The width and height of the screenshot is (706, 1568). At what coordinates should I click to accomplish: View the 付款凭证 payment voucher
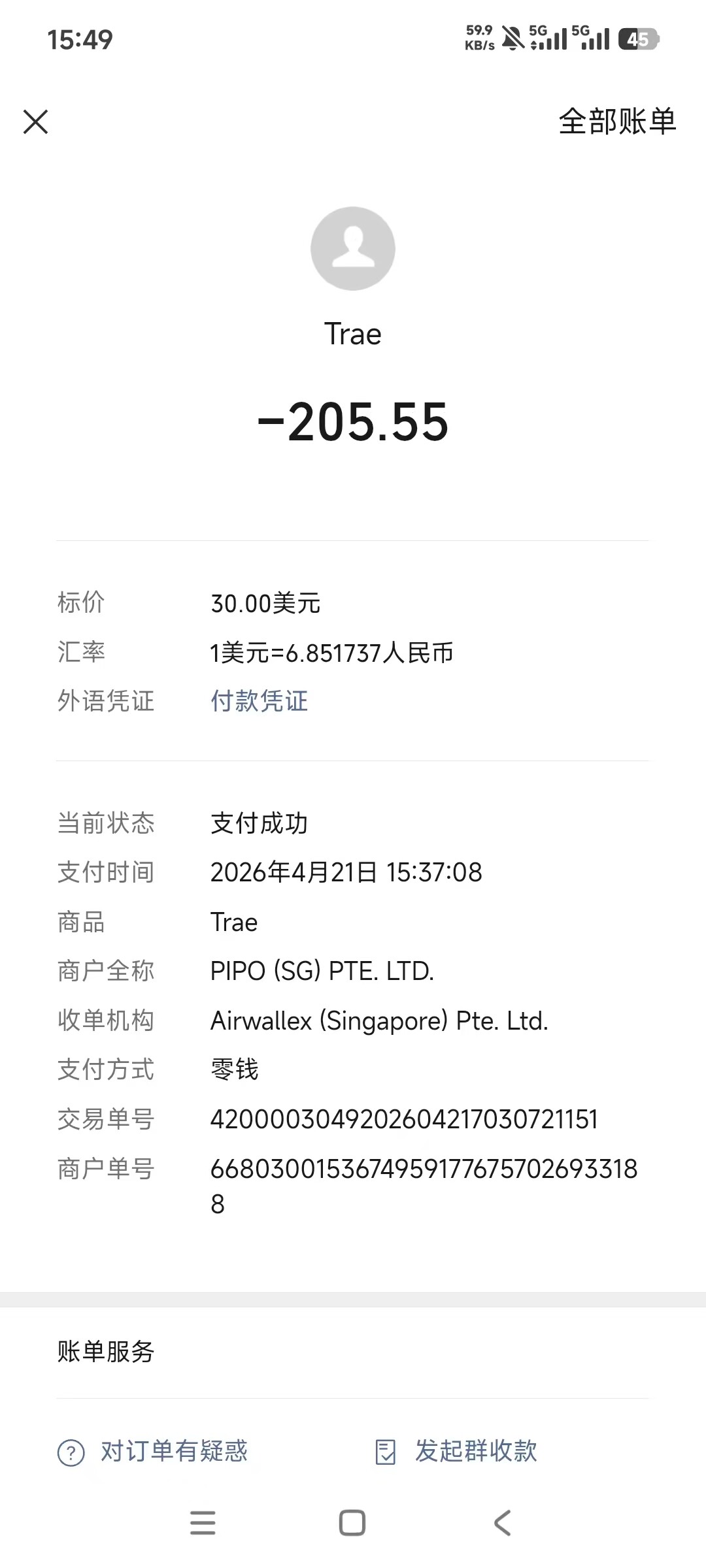point(259,701)
